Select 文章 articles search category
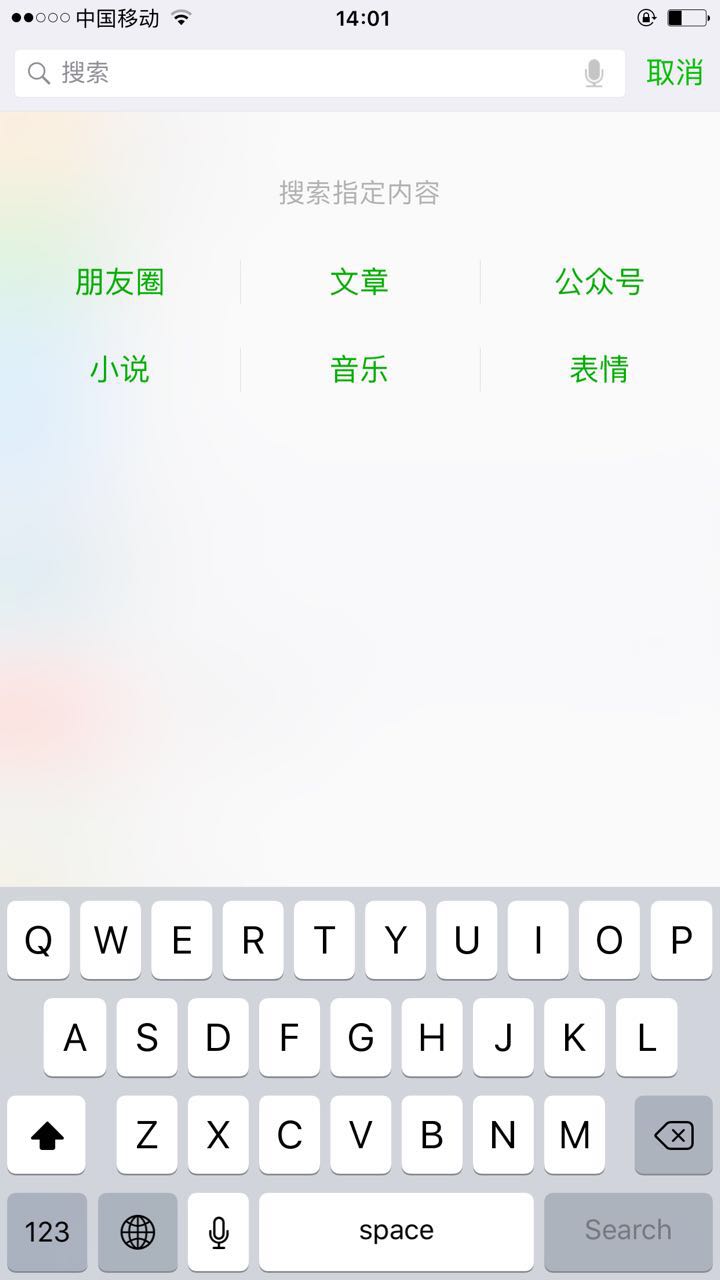The height and width of the screenshot is (1280, 720). coord(359,282)
